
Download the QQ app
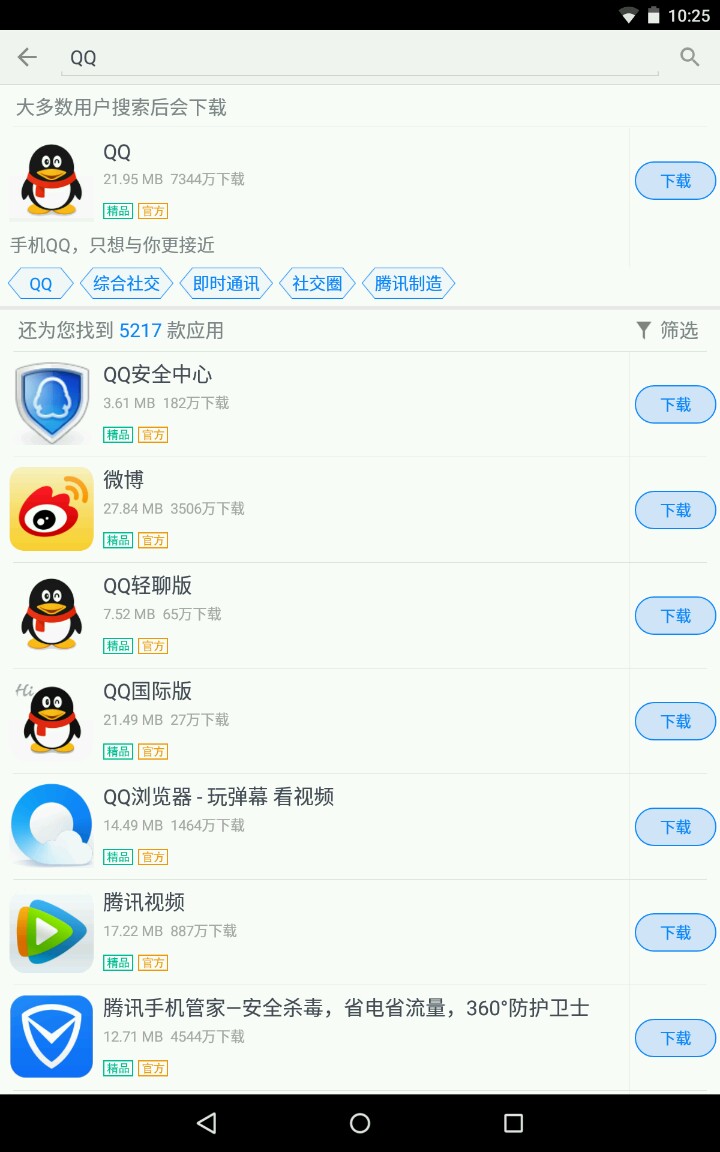[x=675, y=181]
